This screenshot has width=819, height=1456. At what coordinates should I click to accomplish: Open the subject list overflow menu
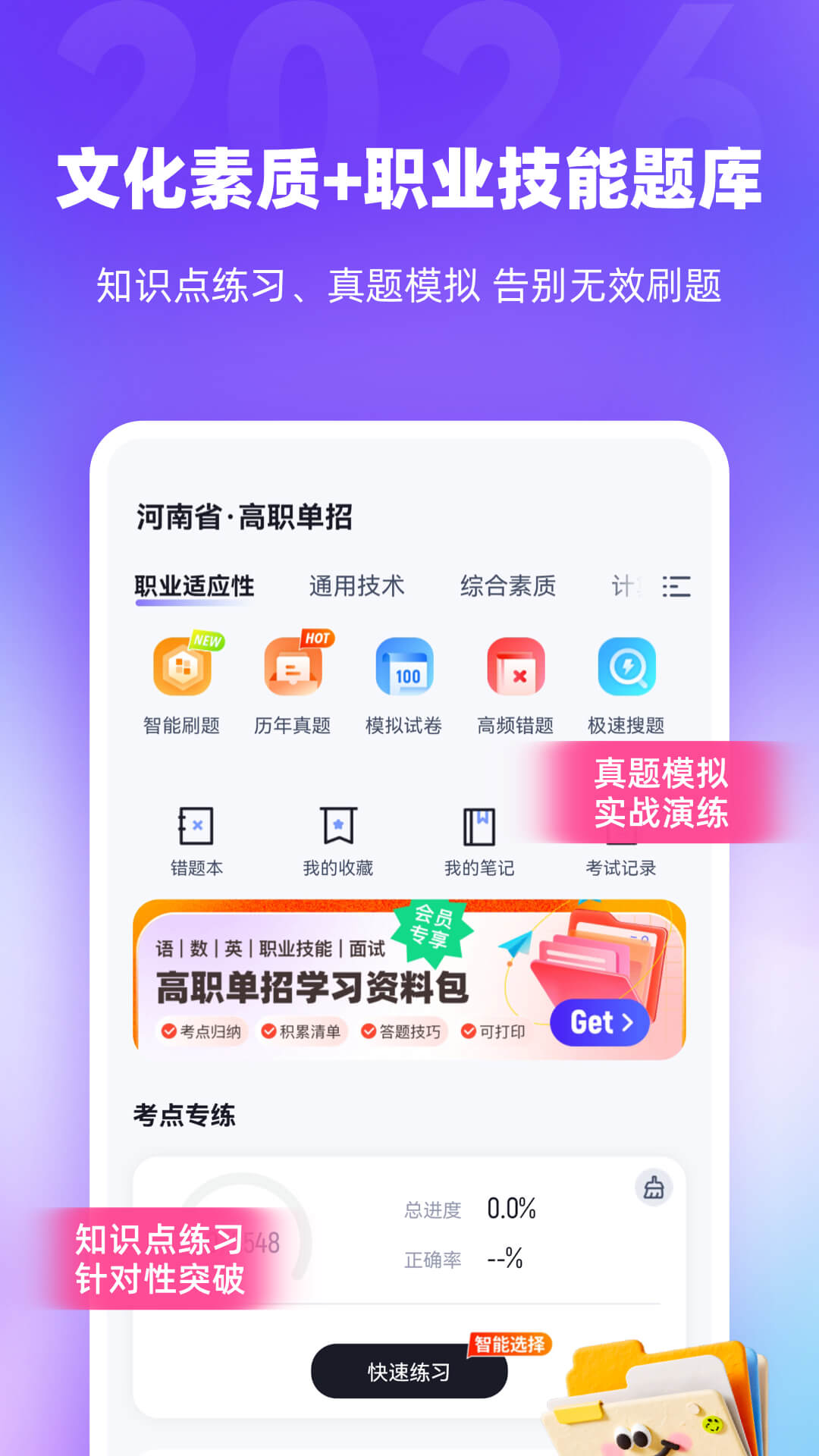[x=677, y=585]
